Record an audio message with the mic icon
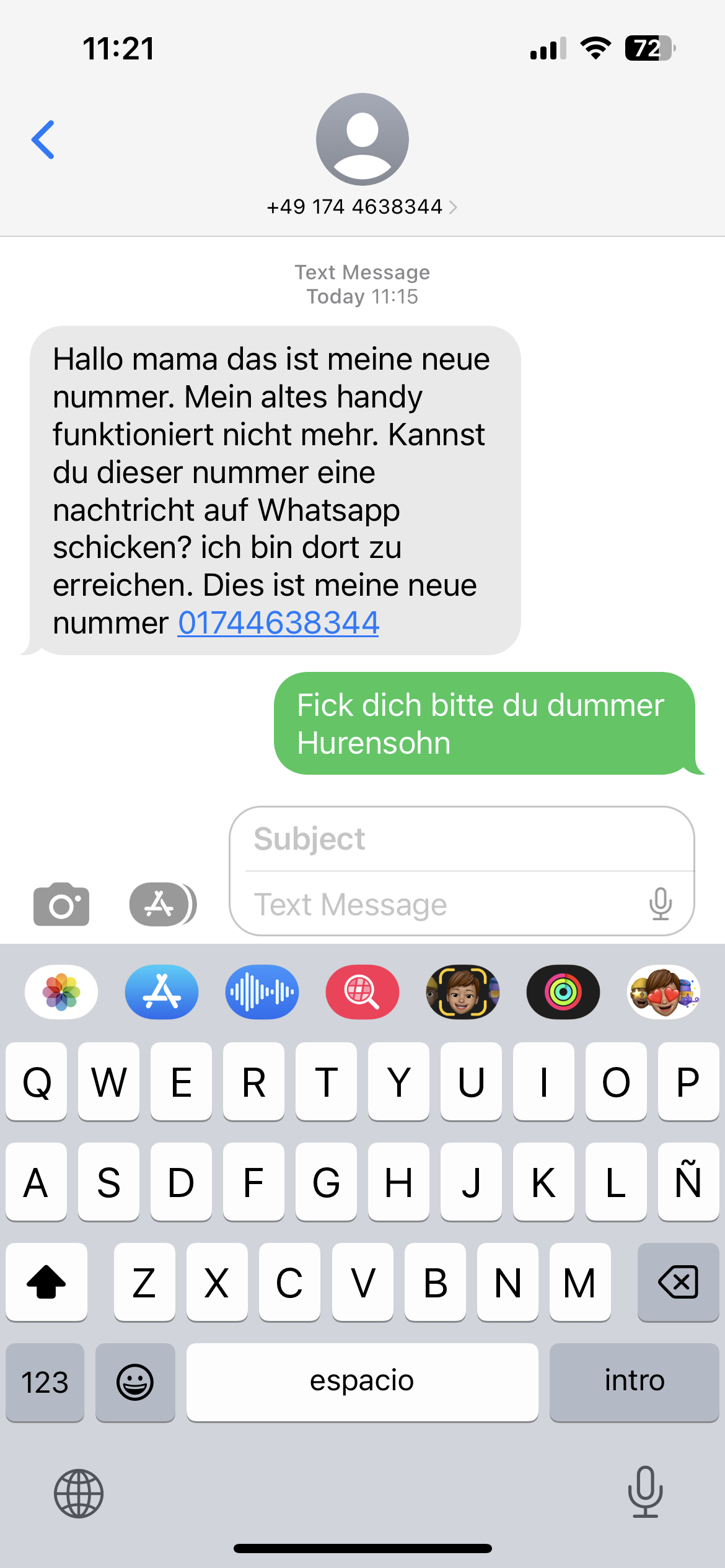 [661, 904]
